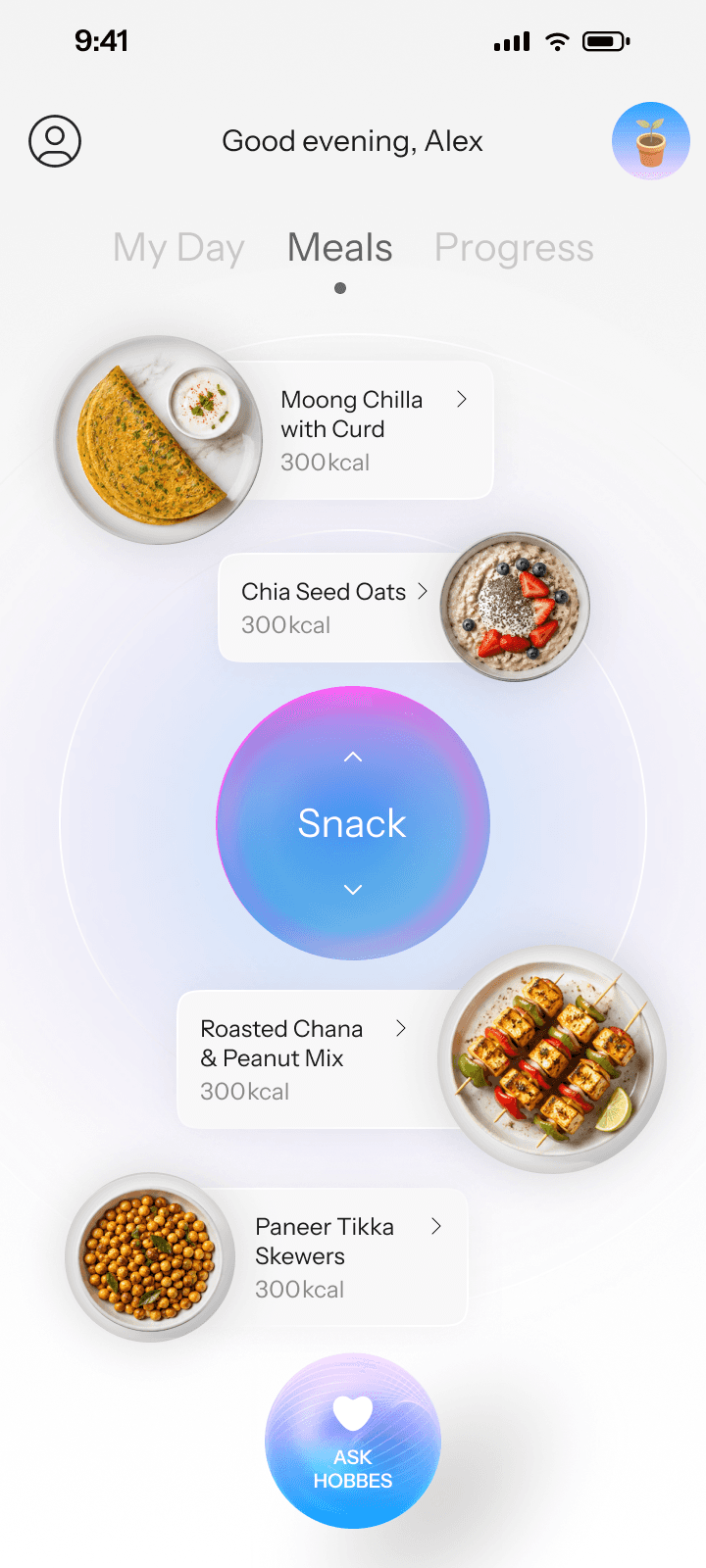The image size is (706, 1568).
Task: Switch to the My Day tab
Action: tap(178, 248)
